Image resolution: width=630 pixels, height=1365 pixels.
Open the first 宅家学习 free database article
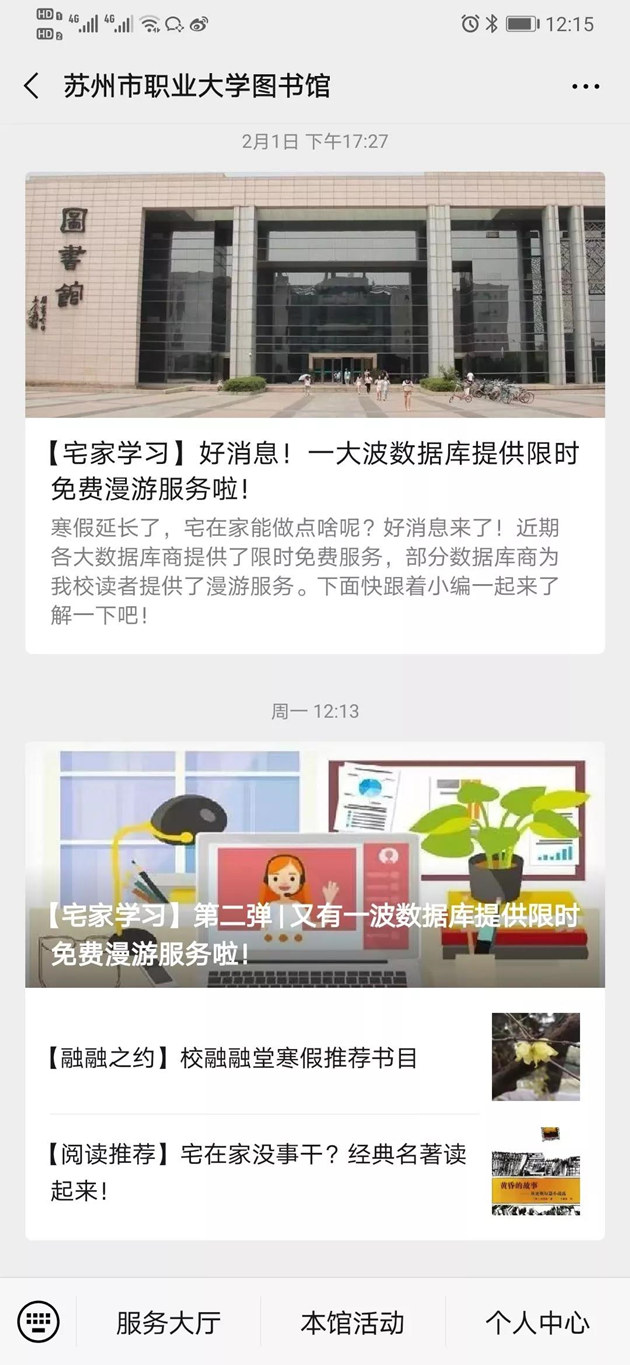[x=314, y=471]
